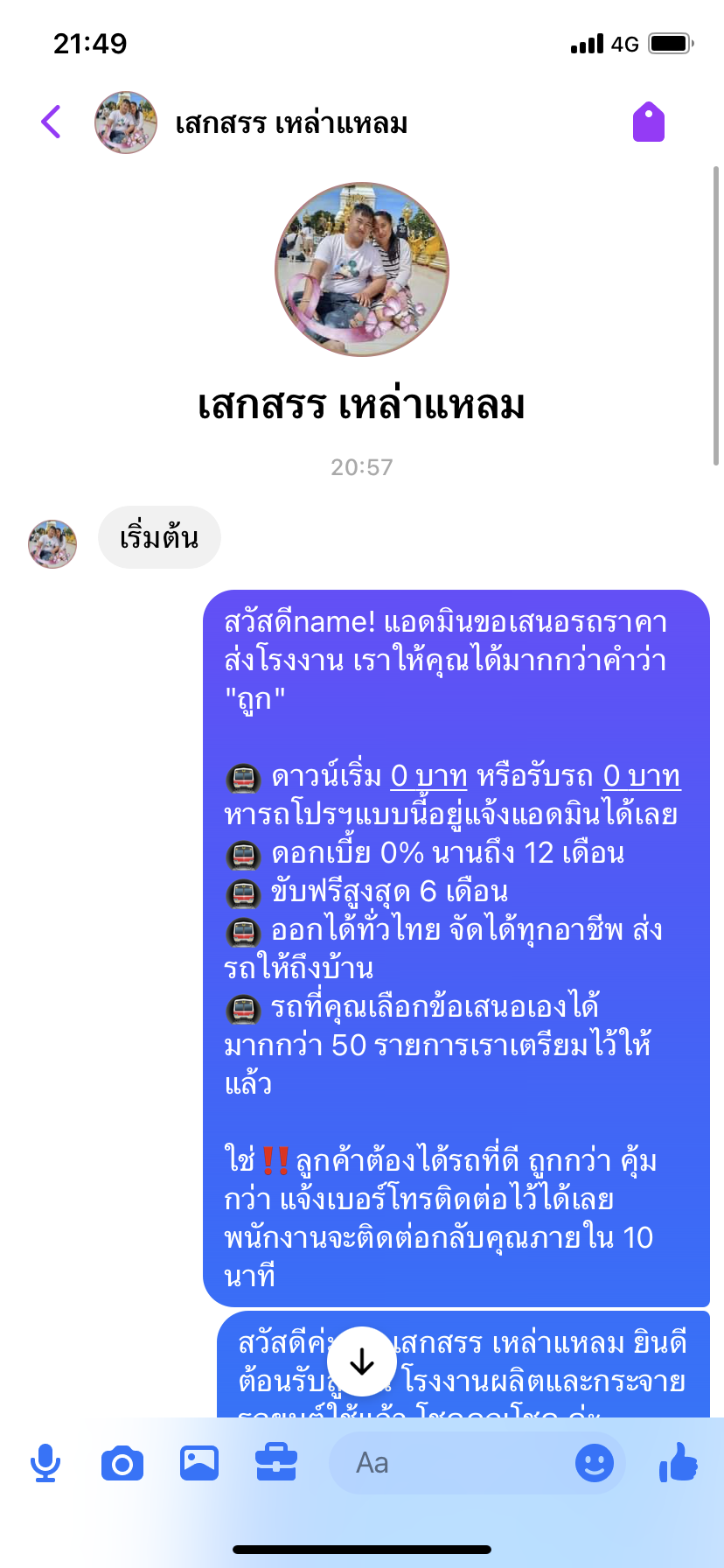Choose a photo from gallery

coord(199,1463)
